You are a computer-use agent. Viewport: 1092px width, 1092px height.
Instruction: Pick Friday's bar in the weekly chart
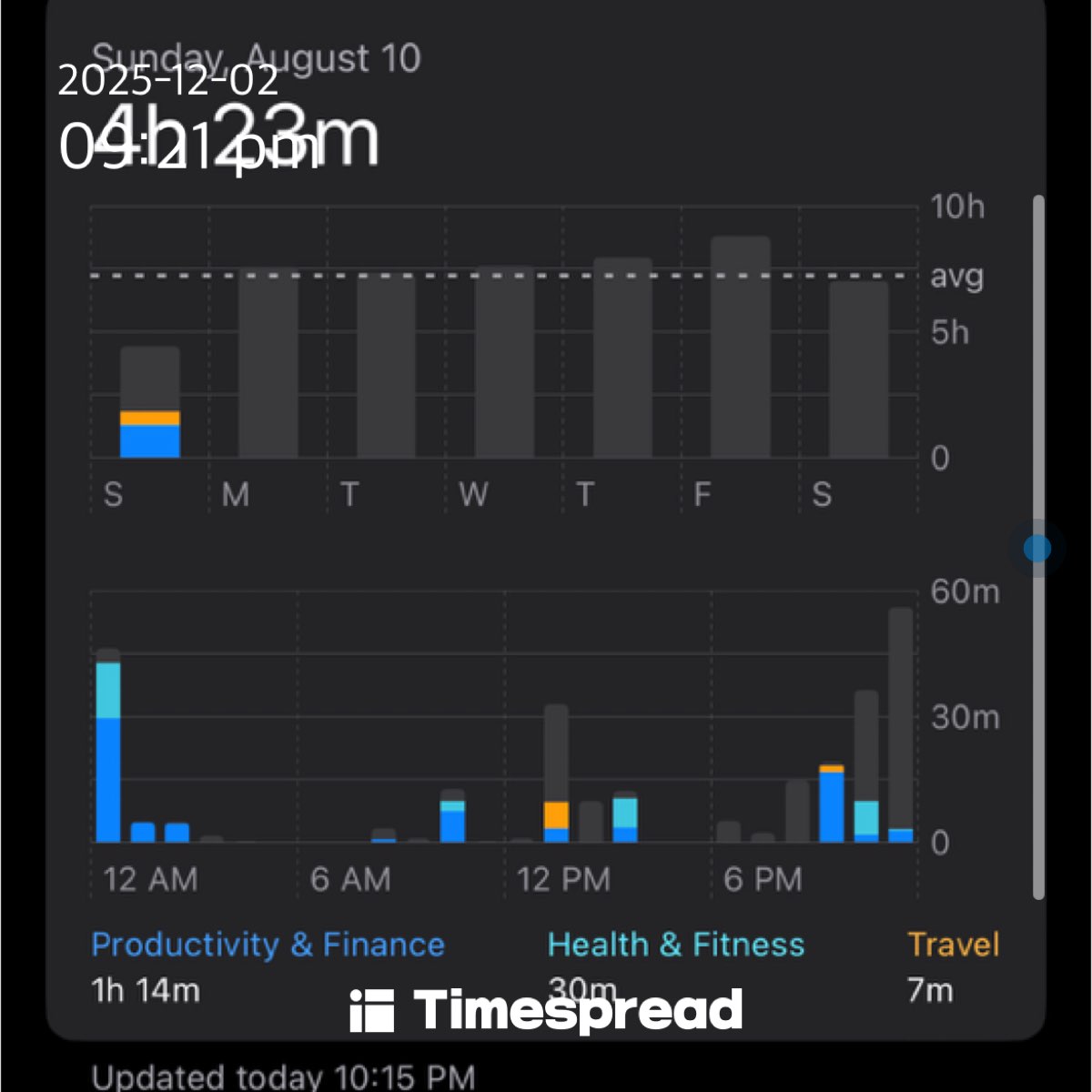[x=740, y=348]
